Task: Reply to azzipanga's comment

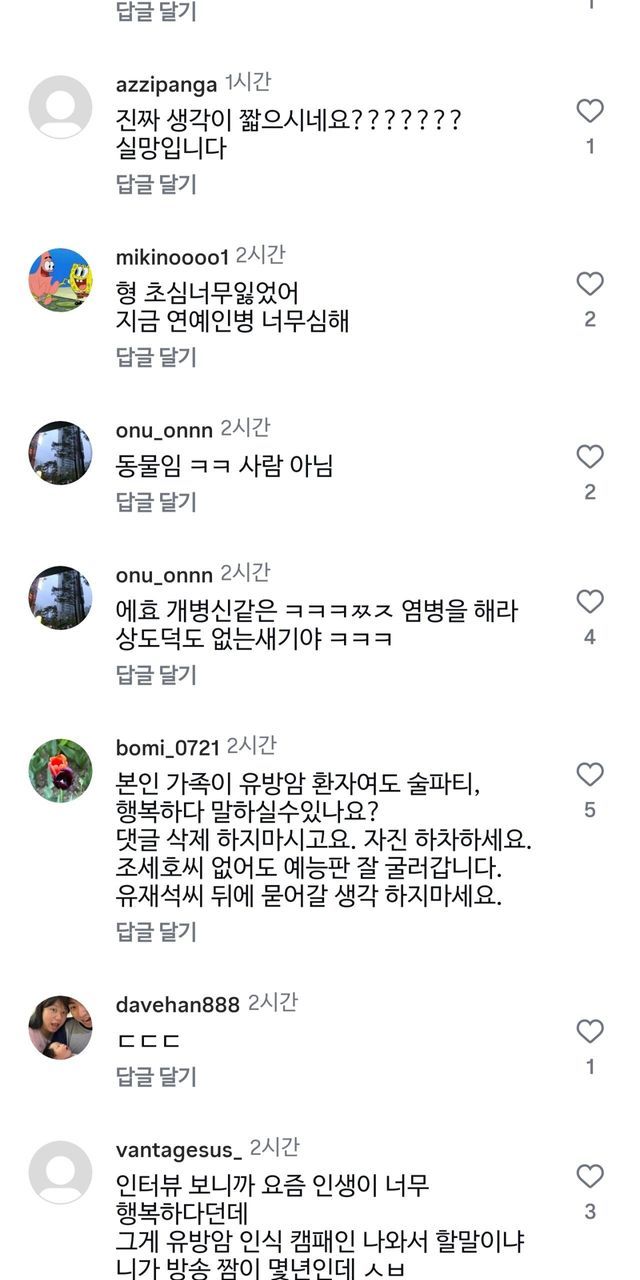Action: (156, 184)
